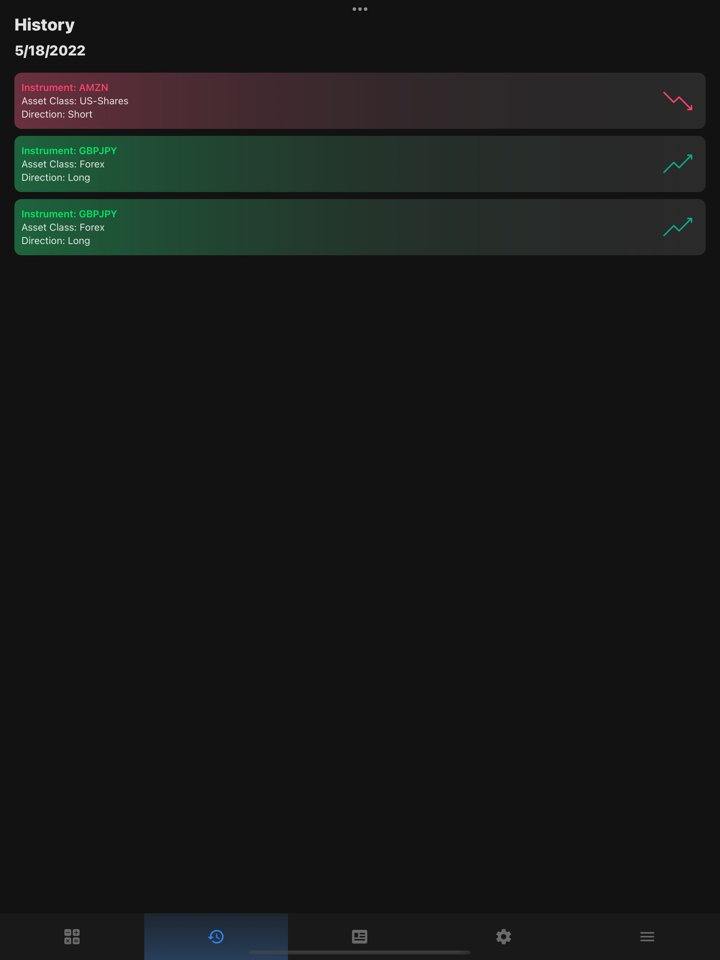The width and height of the screenshot is (720, 960).
Task: Open the History clock icon
Action: pyautogui.click(x=215, y=937)
